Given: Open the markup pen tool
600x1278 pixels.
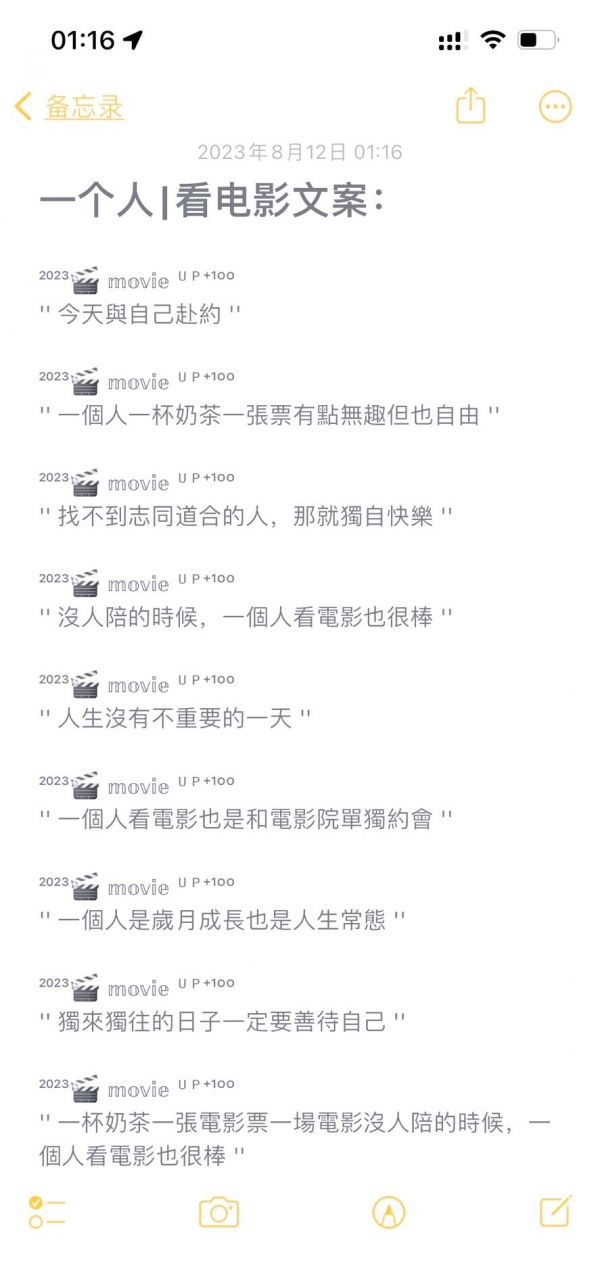Looking at the screenshot, I should (x=388, y=1212).
